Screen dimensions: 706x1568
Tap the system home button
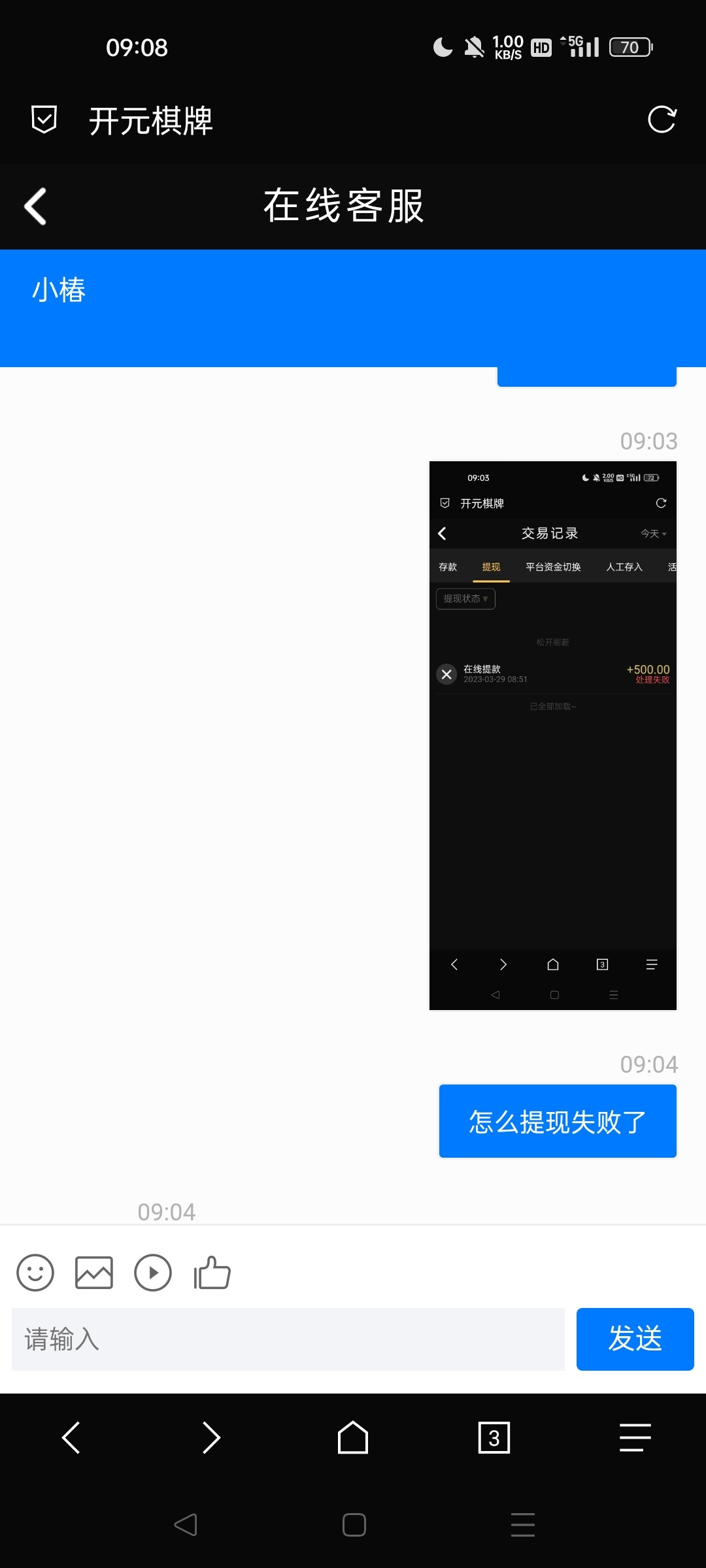point(354,1525)
